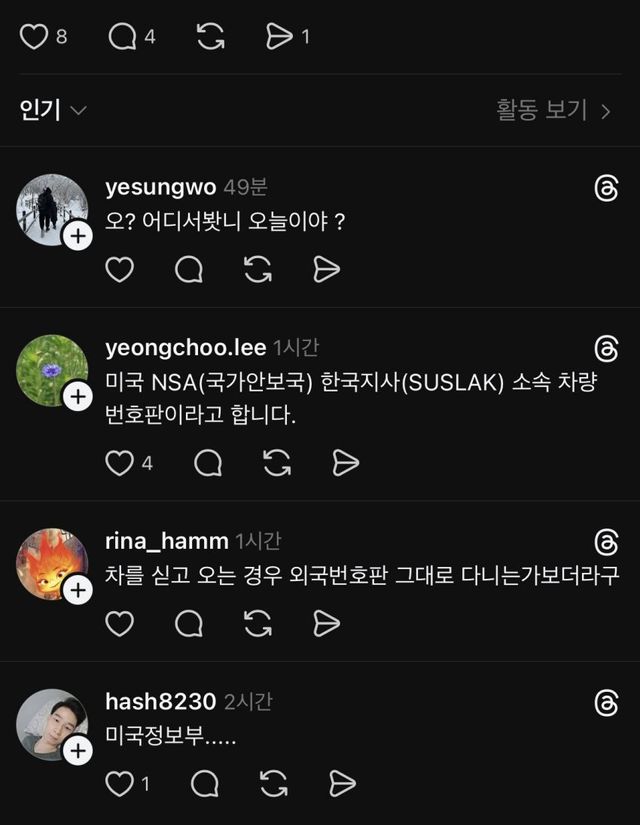Like yesungwo's reply

click(119, 269)
